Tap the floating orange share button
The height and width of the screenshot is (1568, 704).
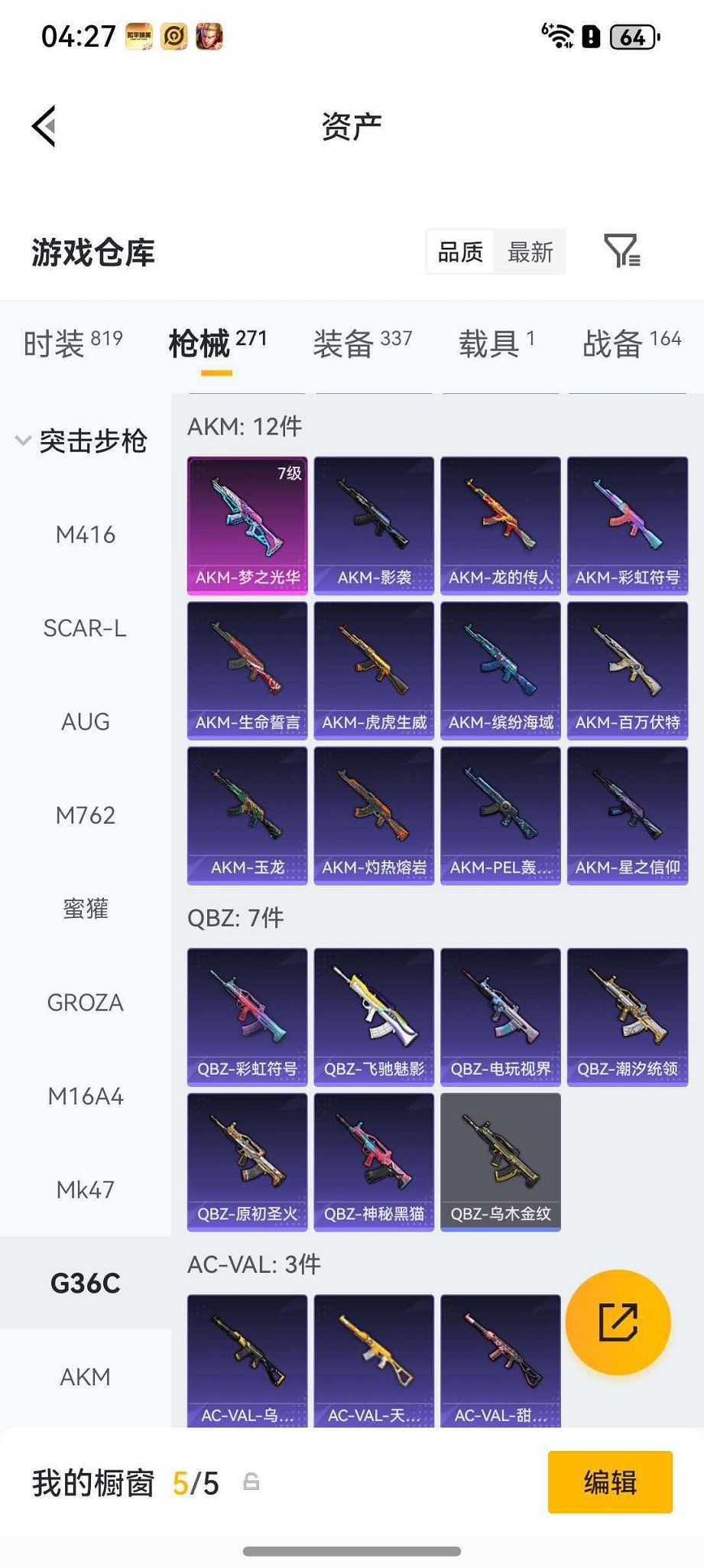[x=618, y=1322]
